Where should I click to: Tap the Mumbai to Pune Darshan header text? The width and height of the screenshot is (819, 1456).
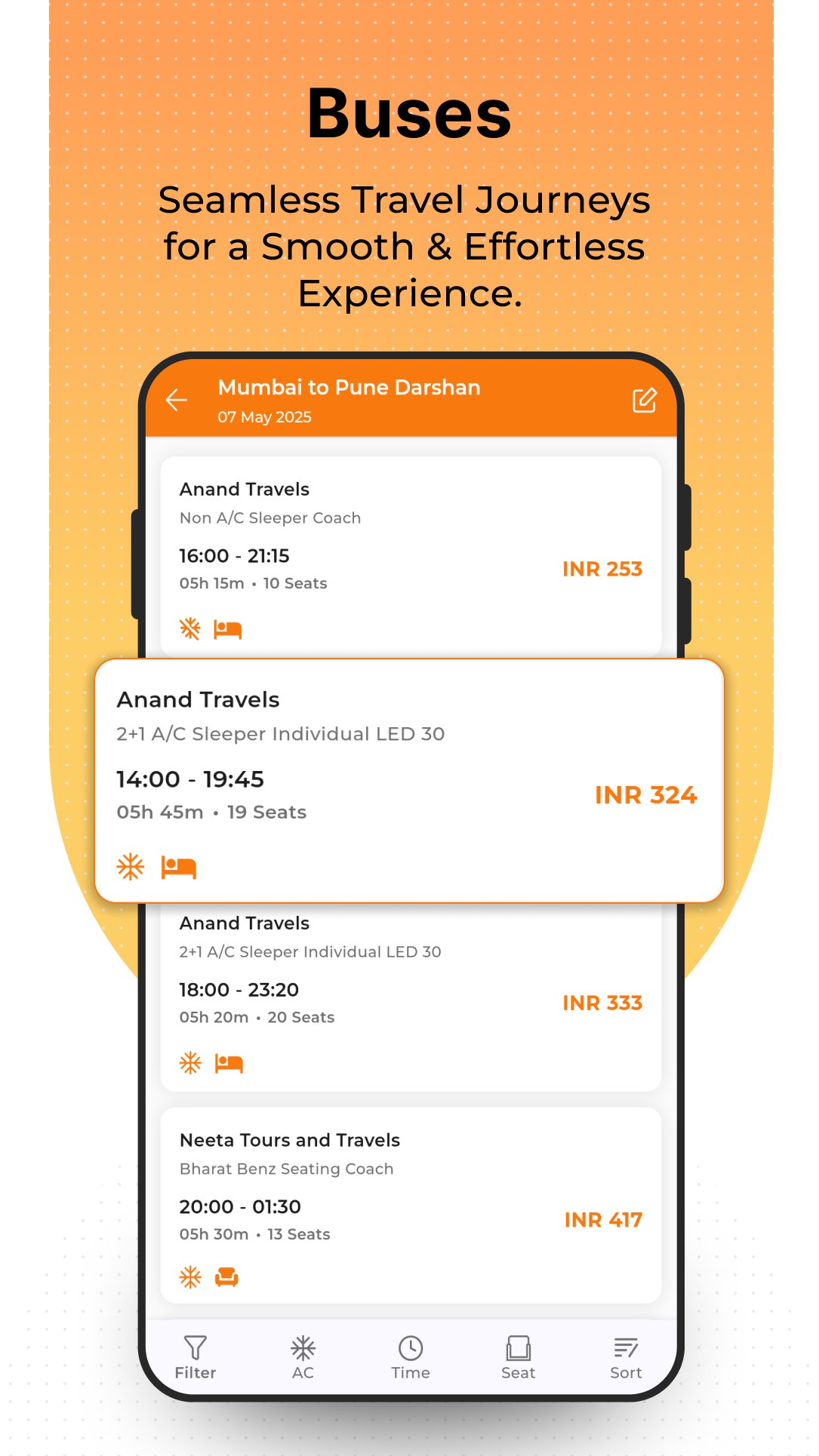[x=349, y=387]
